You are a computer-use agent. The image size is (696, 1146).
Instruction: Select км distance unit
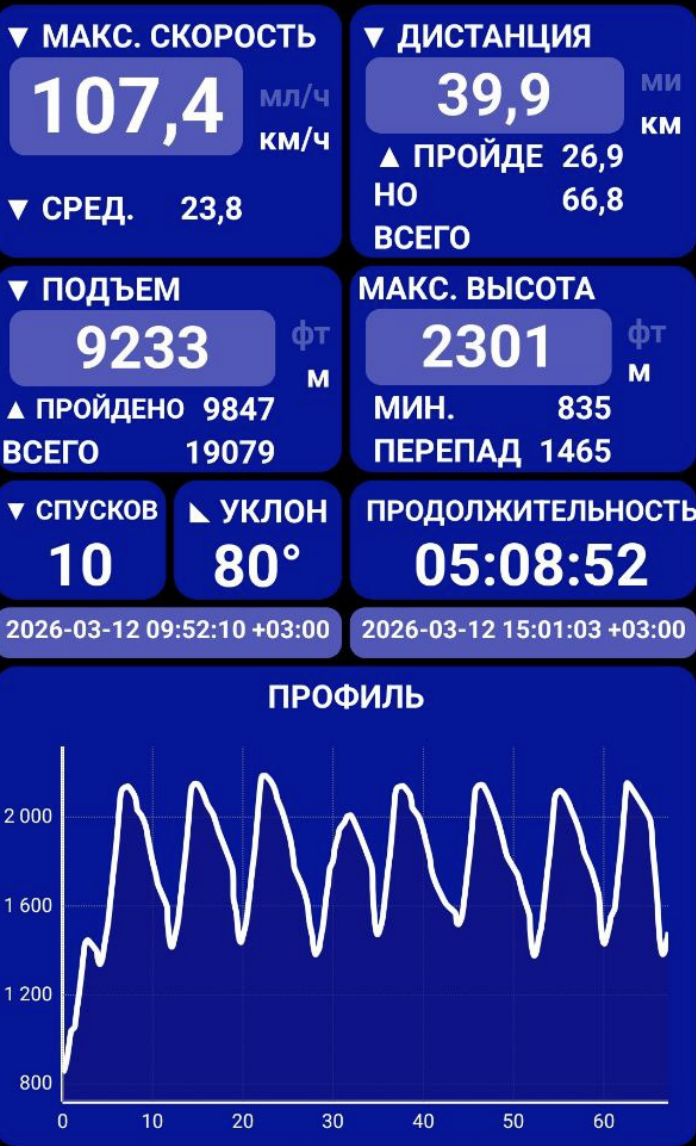pos(661,125)
